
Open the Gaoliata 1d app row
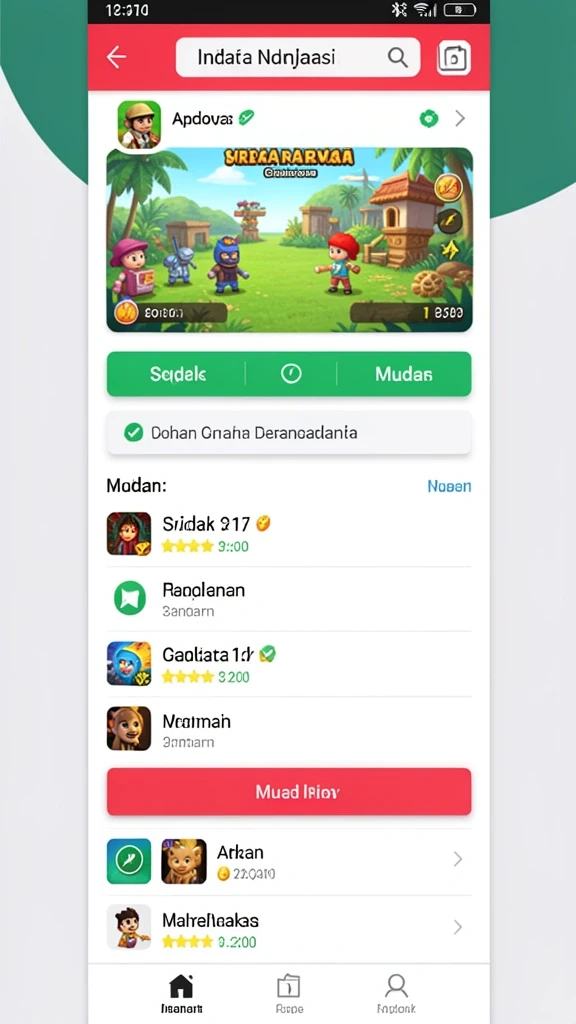(x=289, y=664)
